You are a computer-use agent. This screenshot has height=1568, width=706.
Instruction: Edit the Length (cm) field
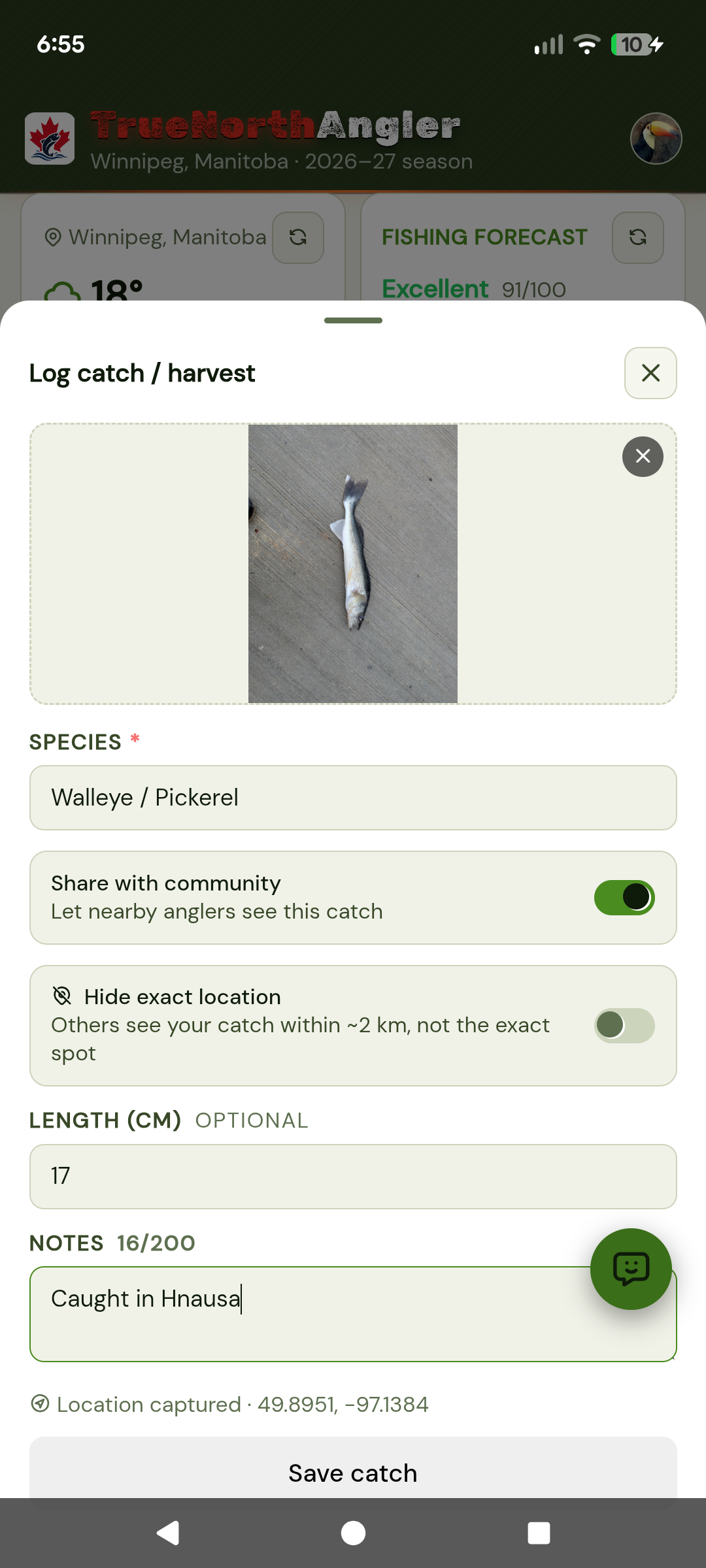(x=353, y=1177)
